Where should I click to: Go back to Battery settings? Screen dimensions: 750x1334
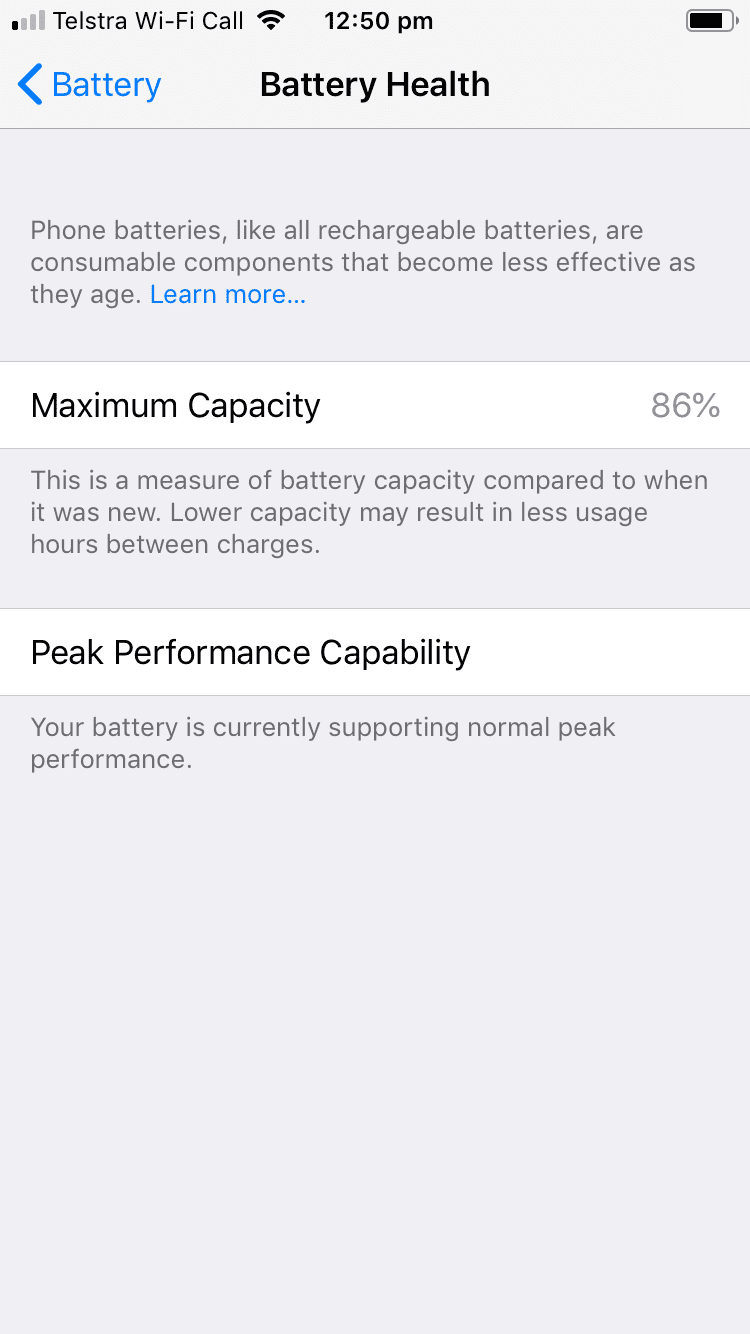point(90,85)
